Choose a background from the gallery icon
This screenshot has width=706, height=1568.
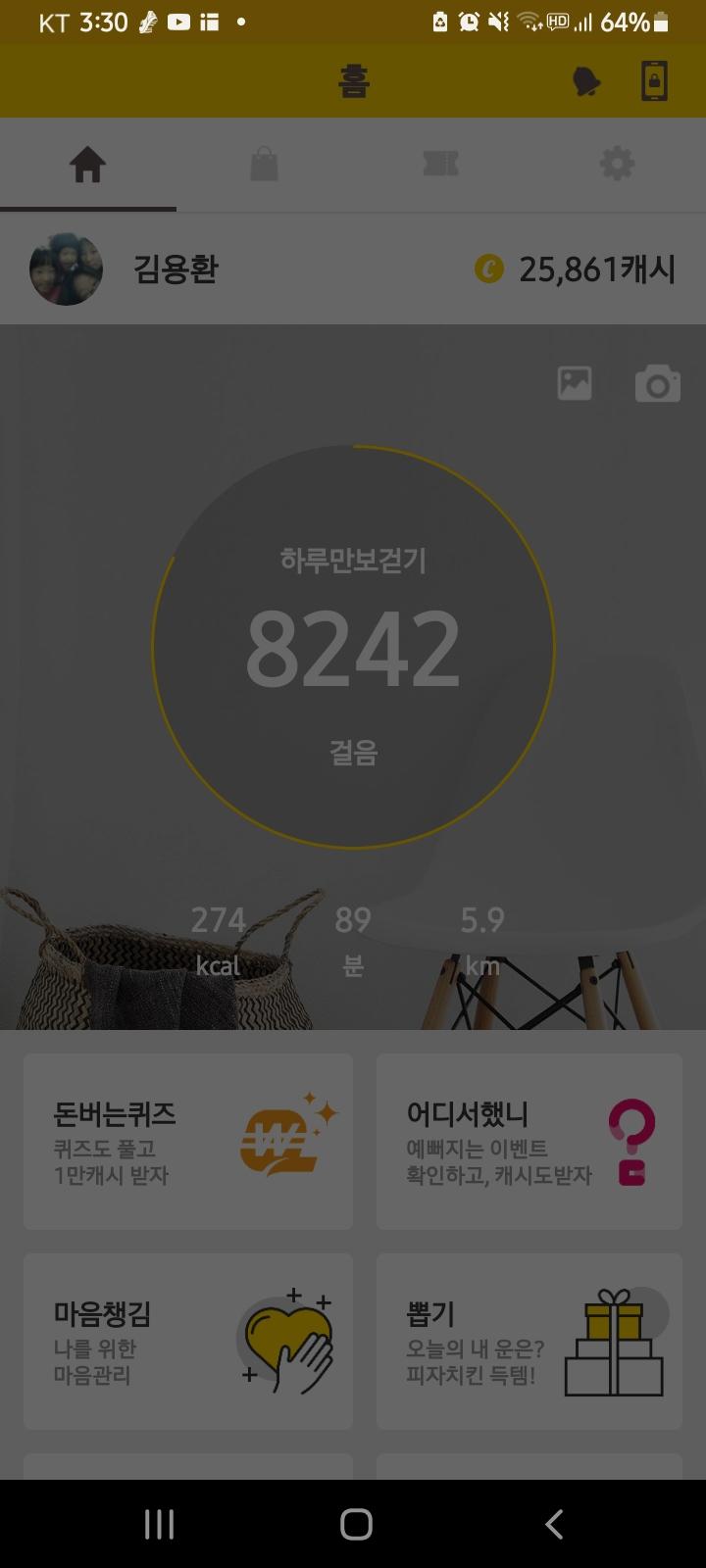[575, 383]
